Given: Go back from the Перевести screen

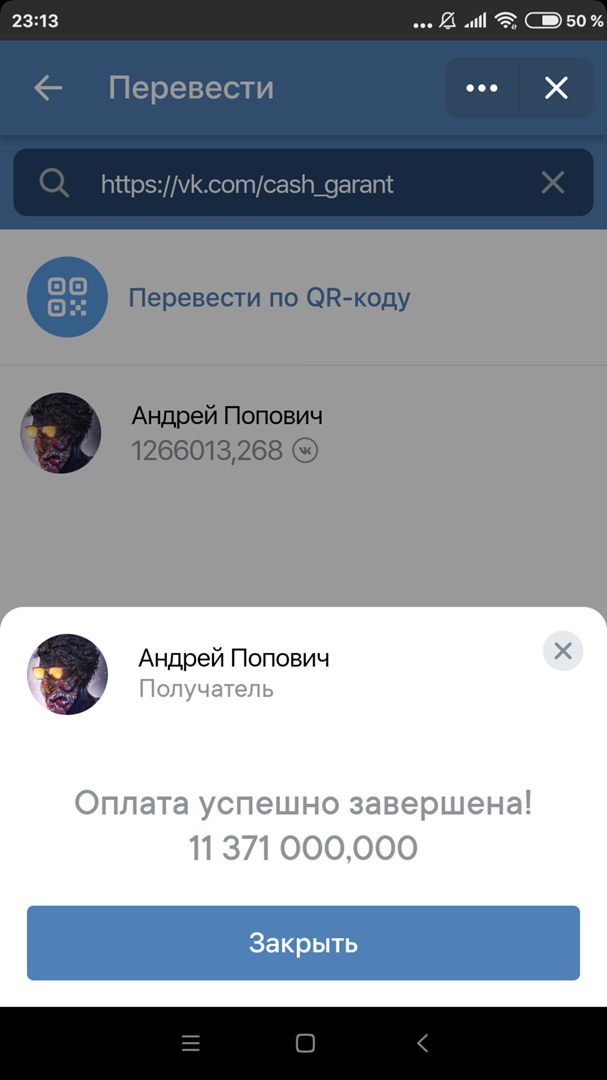Looking at the screenshot, I should 48,88.
